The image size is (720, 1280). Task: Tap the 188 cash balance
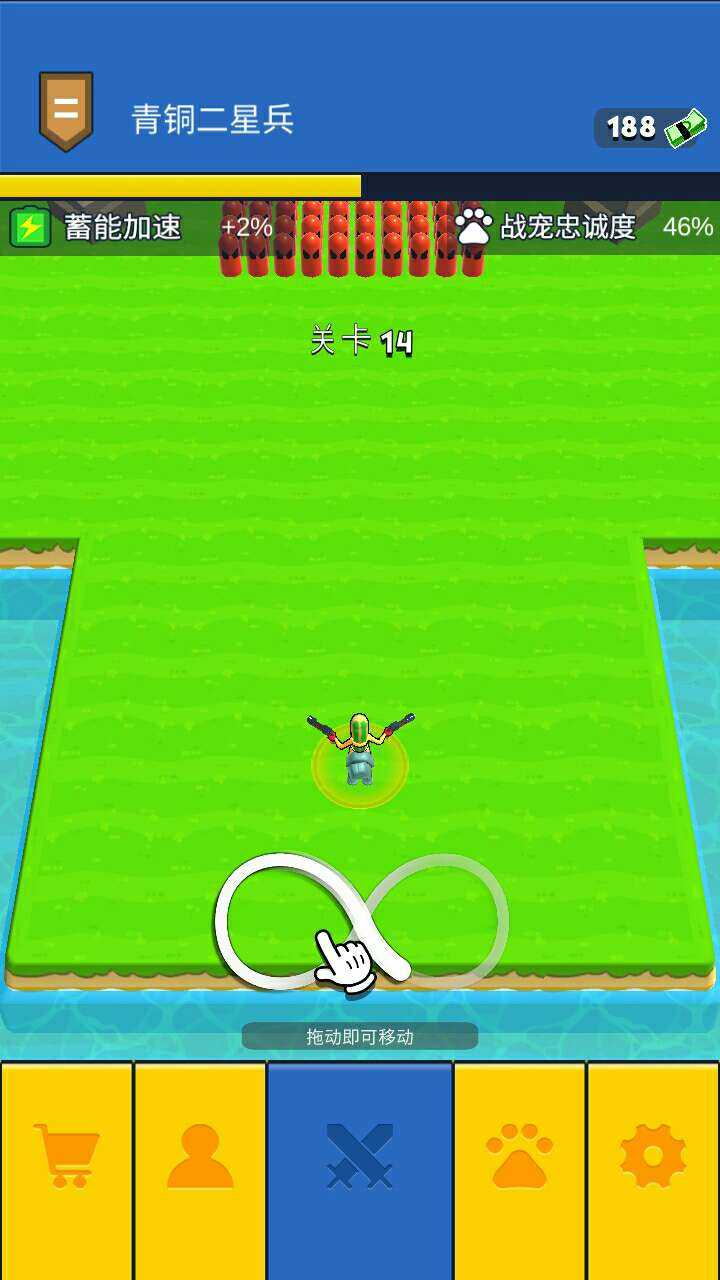pyautogui.click(x=648, y=128)
